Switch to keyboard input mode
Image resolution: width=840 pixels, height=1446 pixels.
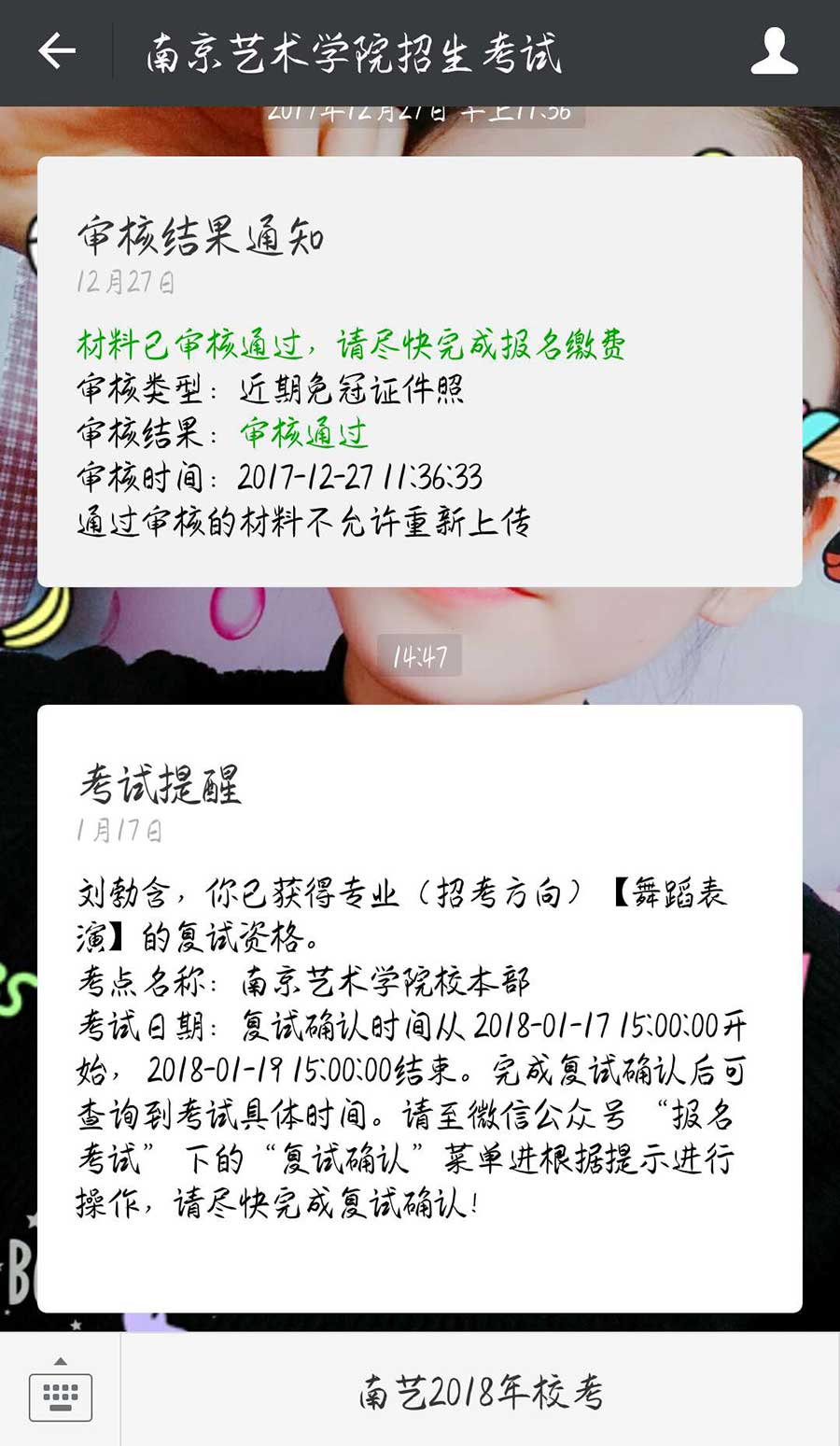(61, 1395)
